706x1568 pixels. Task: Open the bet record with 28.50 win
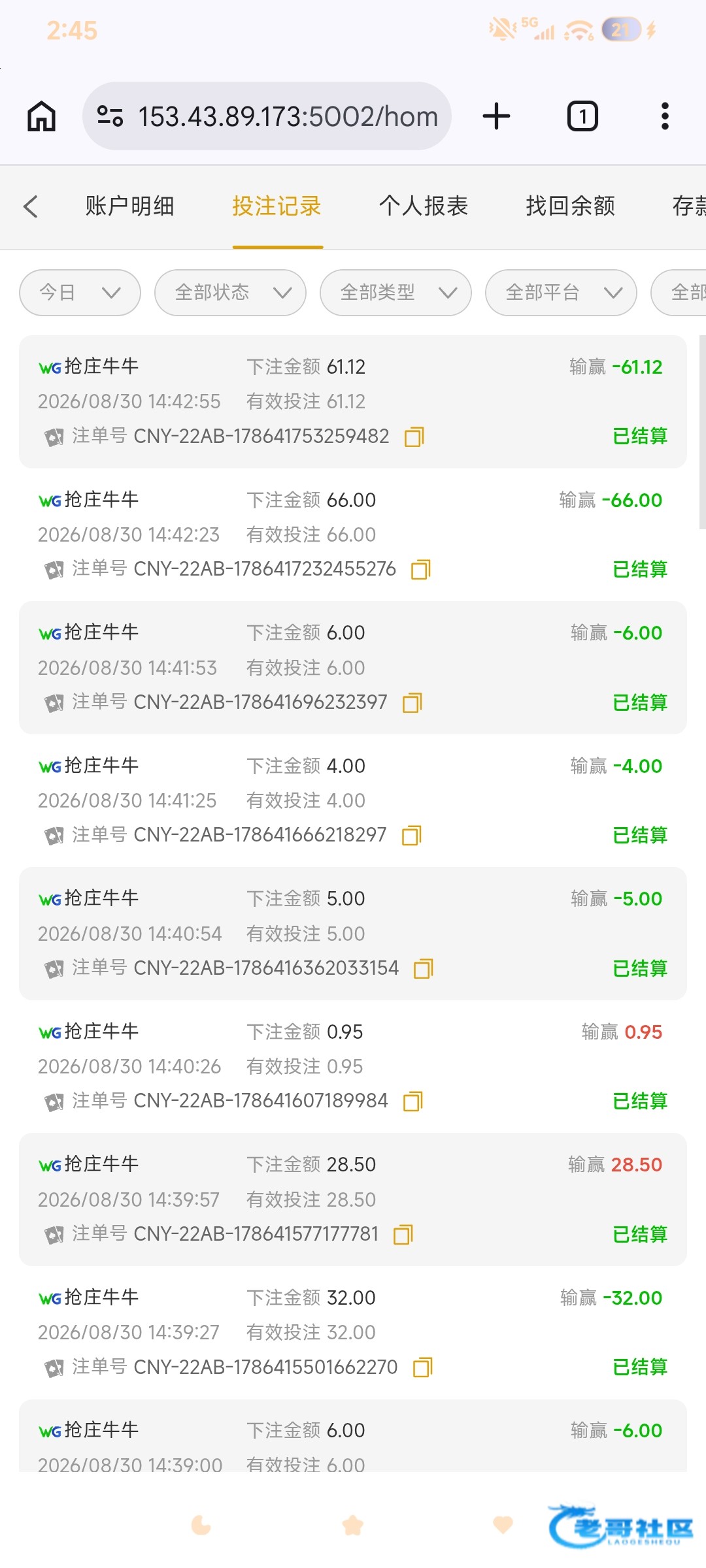click(353, 1200)
